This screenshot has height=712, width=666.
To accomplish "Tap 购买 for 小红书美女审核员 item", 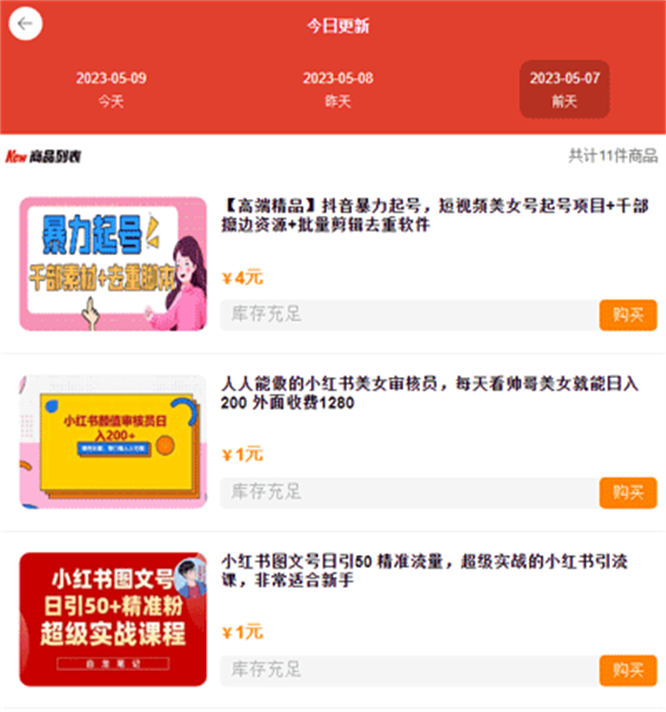I will [627, 492].
